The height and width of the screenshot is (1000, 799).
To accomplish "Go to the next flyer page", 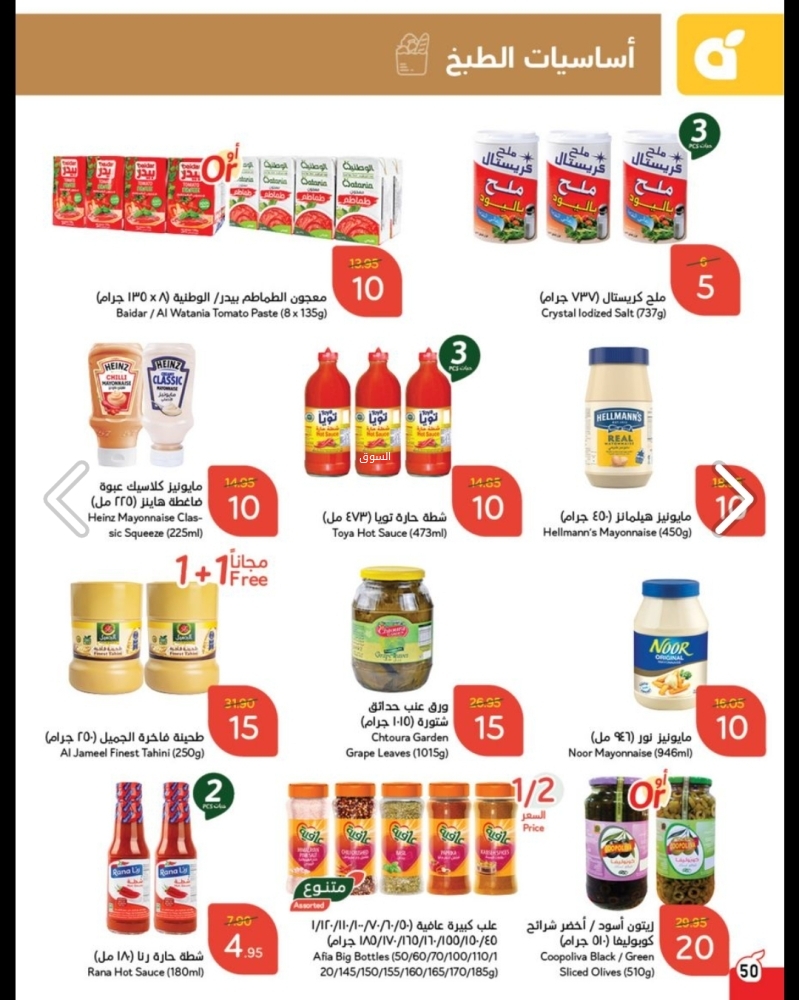I will click(732, 498).
